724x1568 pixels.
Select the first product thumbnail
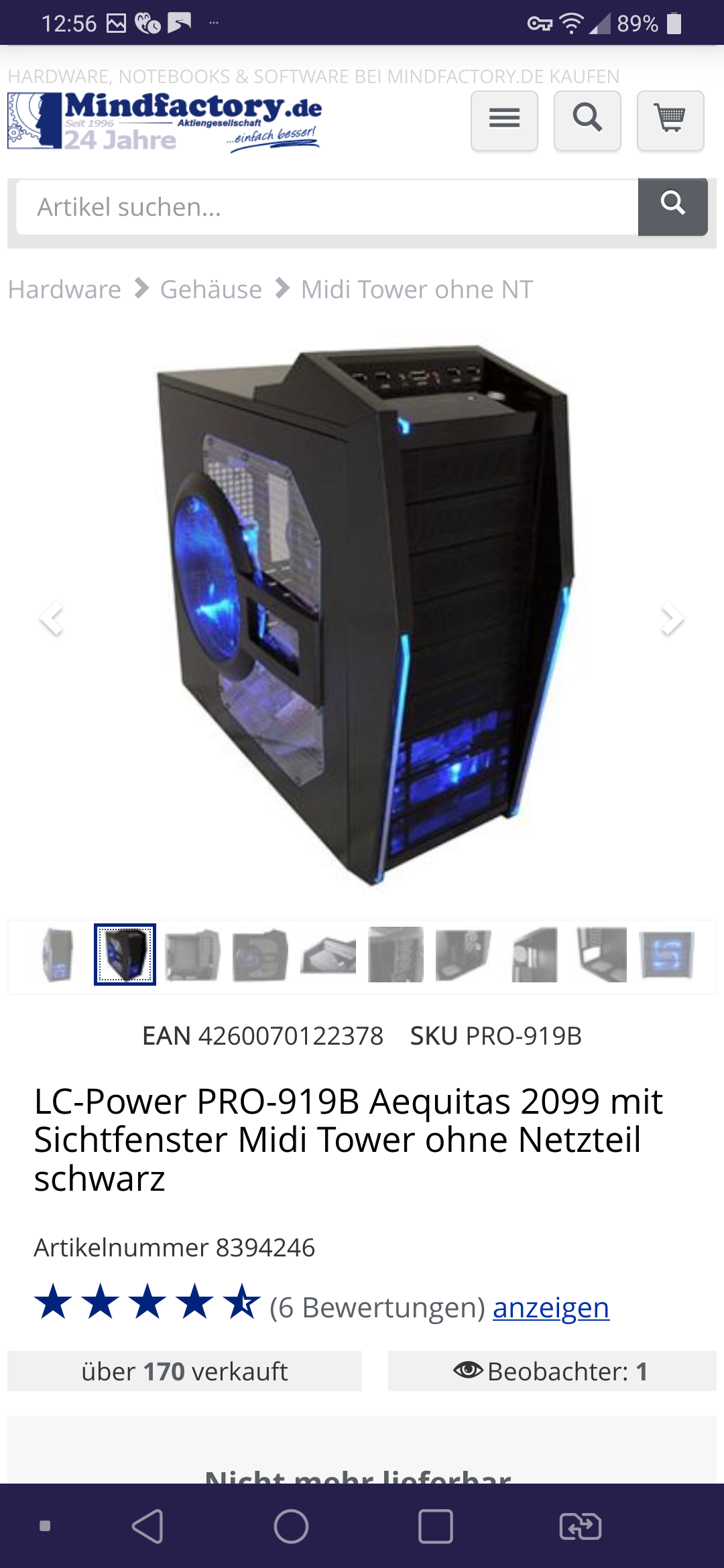coord(58,955)
